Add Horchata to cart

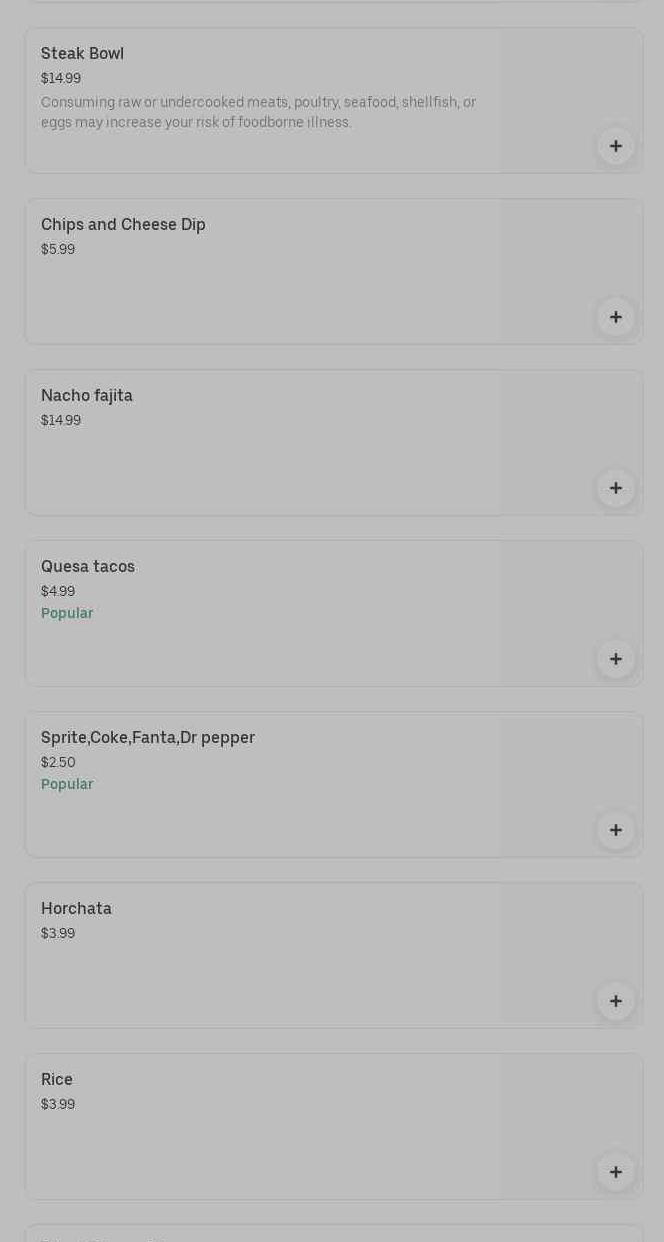pos(615,1001)
